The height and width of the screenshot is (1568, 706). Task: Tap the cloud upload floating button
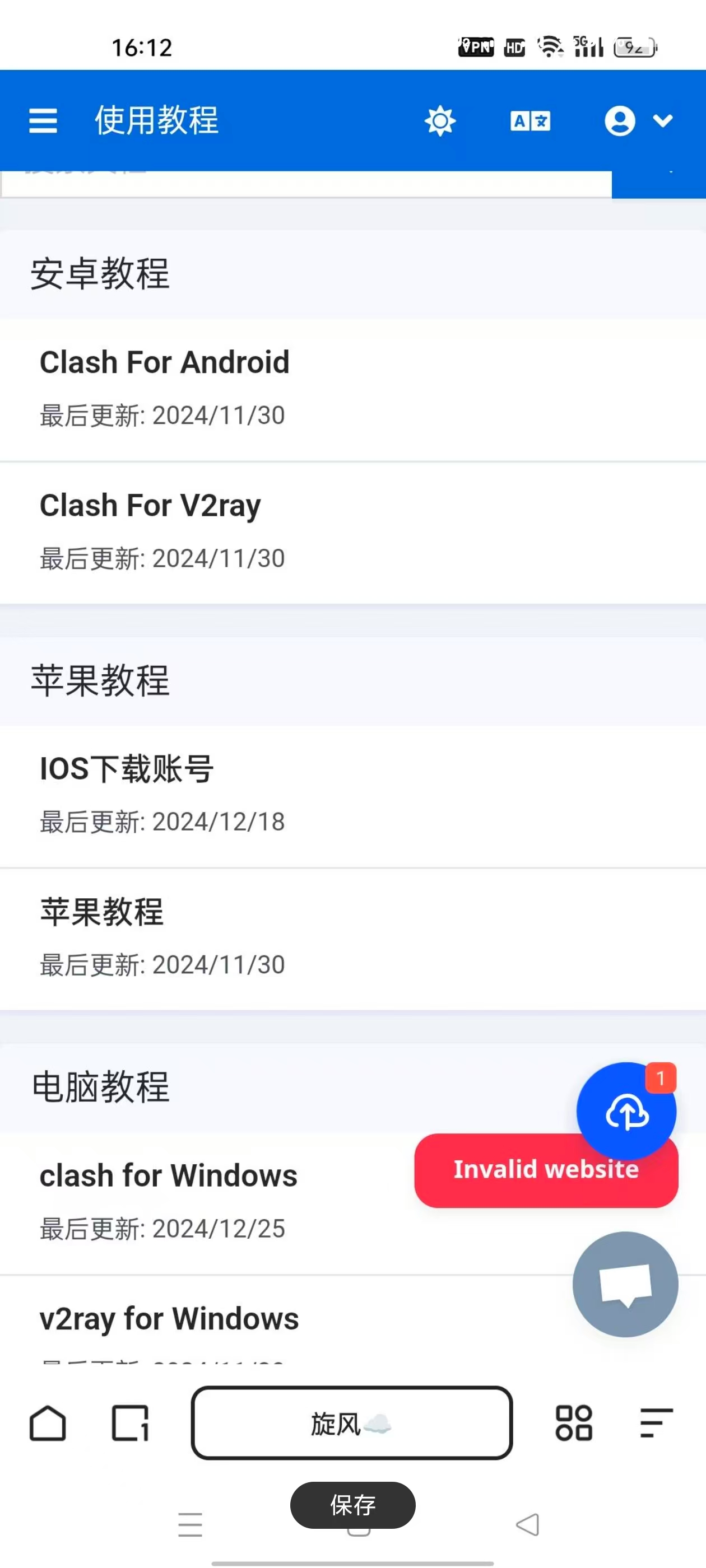pos(626,1112)
